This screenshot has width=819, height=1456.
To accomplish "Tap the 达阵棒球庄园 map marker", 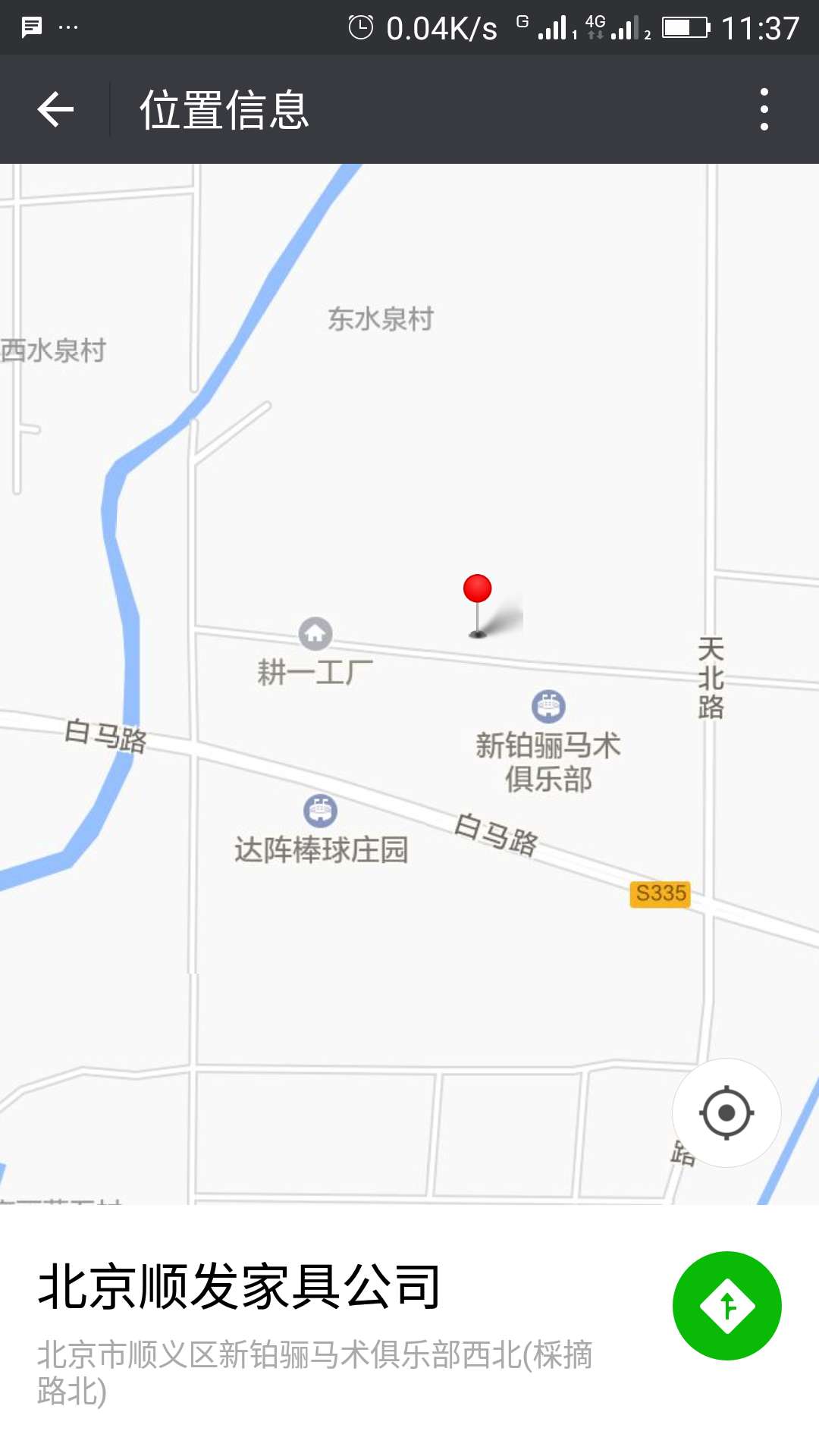I will coord(320,811).
